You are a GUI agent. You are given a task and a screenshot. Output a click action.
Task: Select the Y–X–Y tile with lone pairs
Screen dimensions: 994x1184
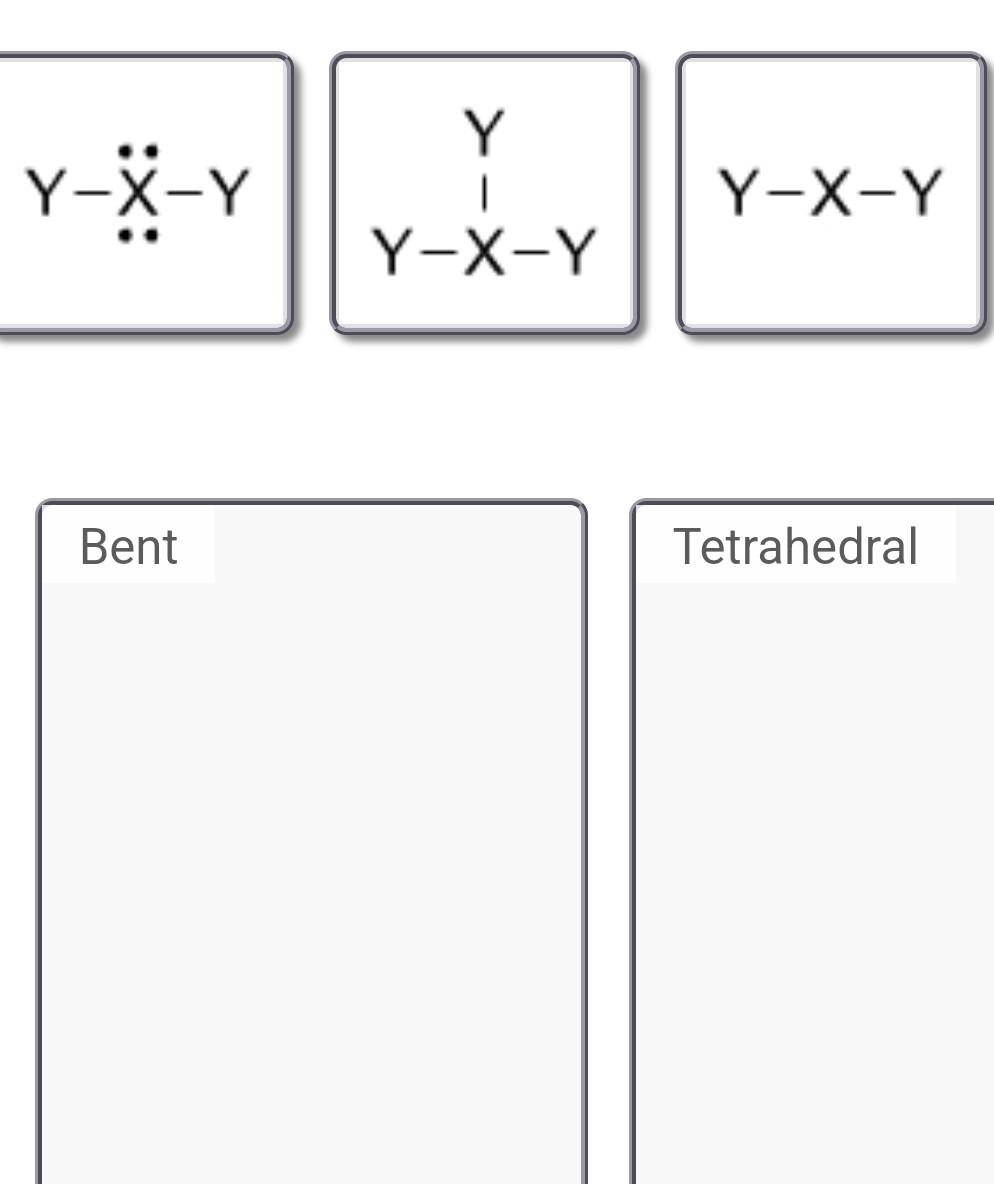point(138,193)
